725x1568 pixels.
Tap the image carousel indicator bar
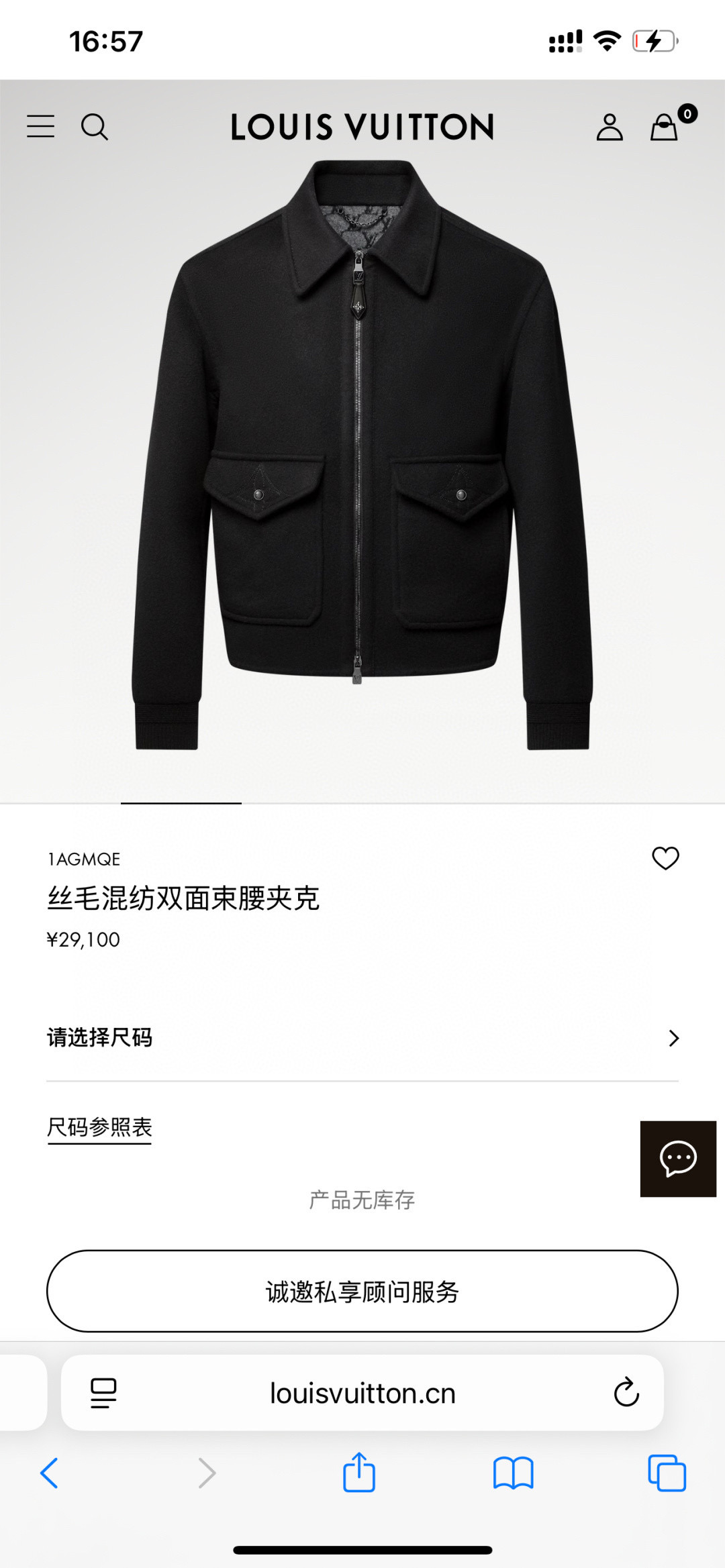tap(180, 802)
